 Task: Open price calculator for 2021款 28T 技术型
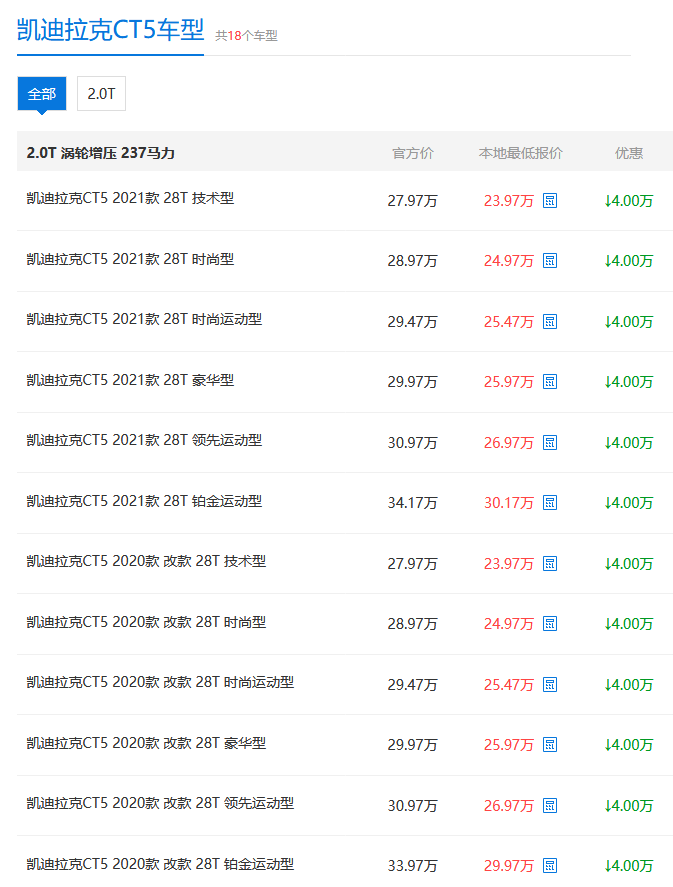[x=550, y=201]
